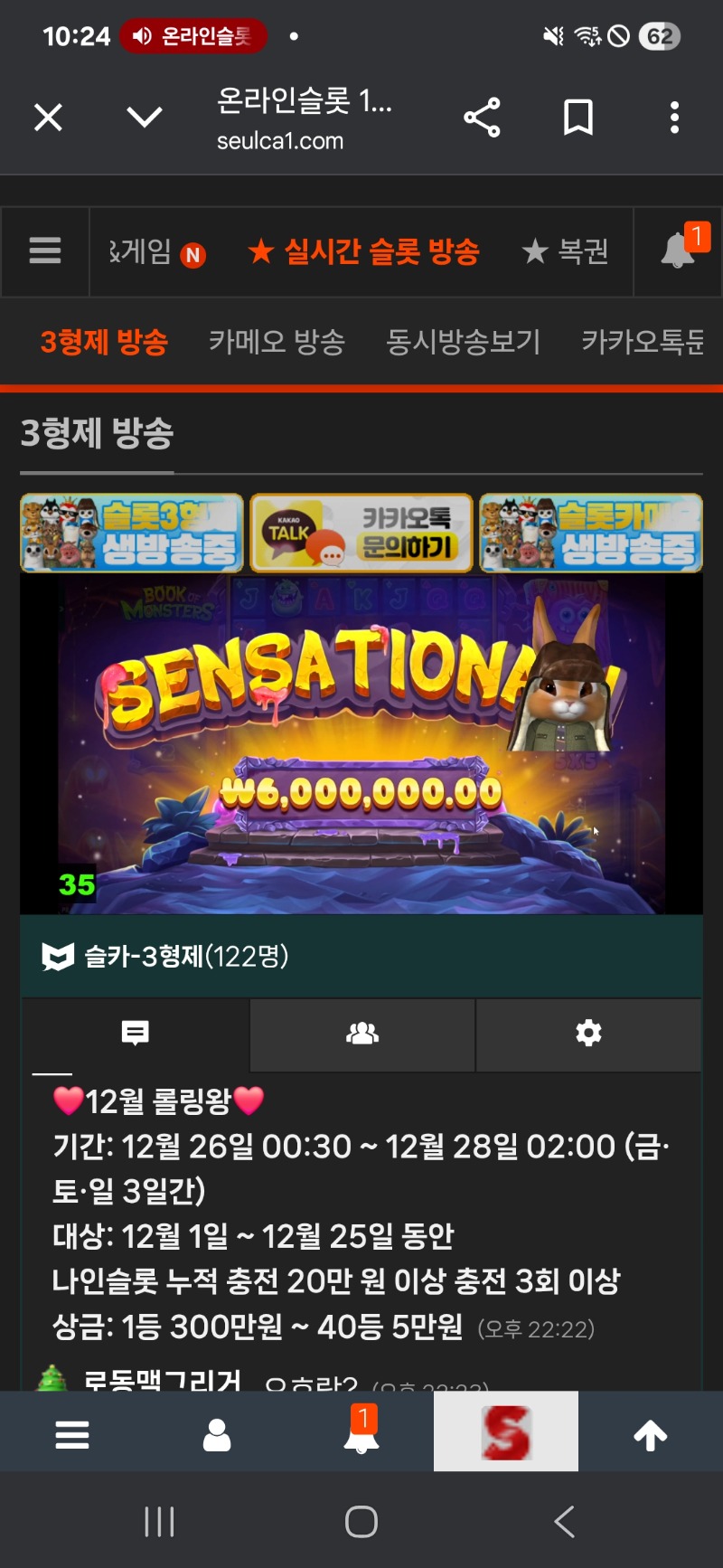Open the profile icon in bottom bar
723x1568 pixels.
(217, 1435)
